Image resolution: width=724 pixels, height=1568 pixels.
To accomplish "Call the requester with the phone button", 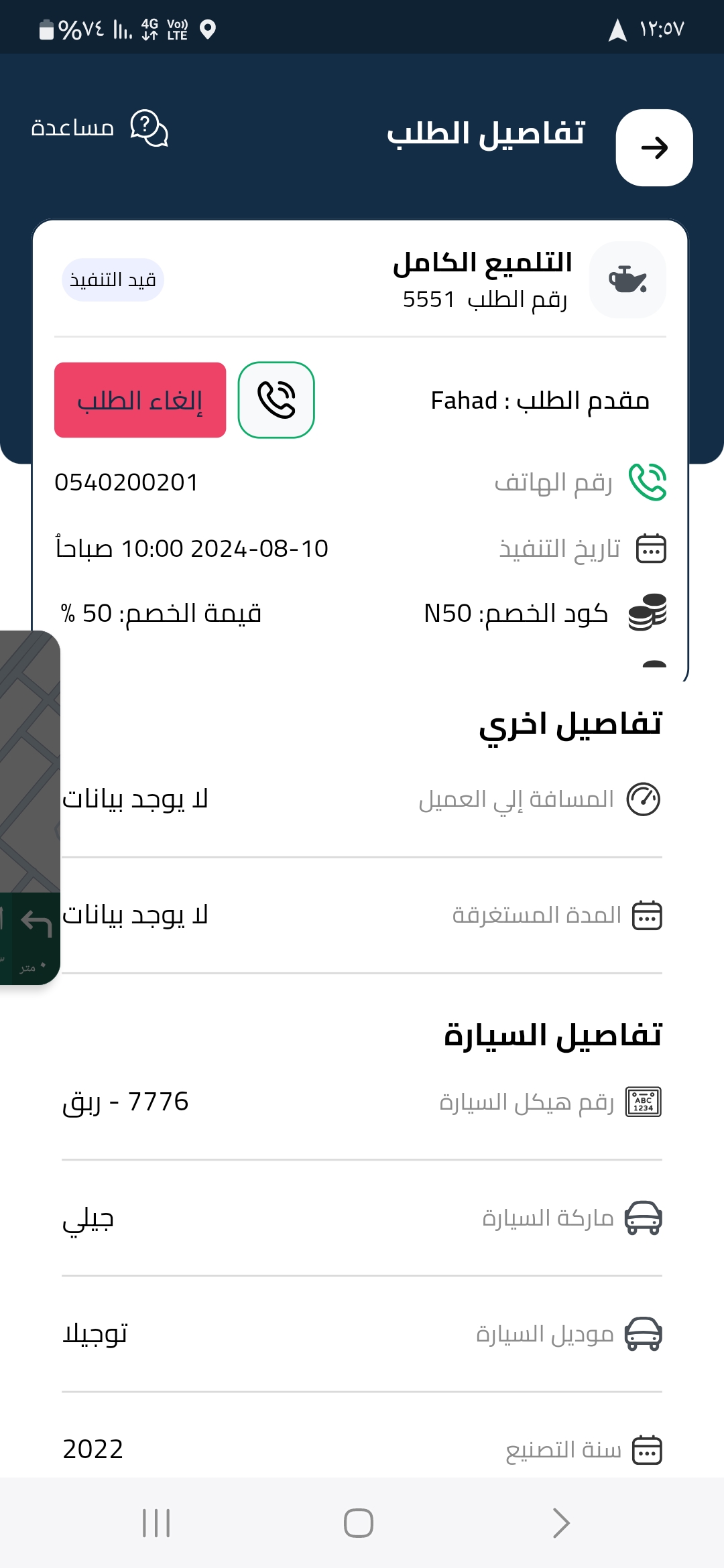I will click(x=276, y=400).
